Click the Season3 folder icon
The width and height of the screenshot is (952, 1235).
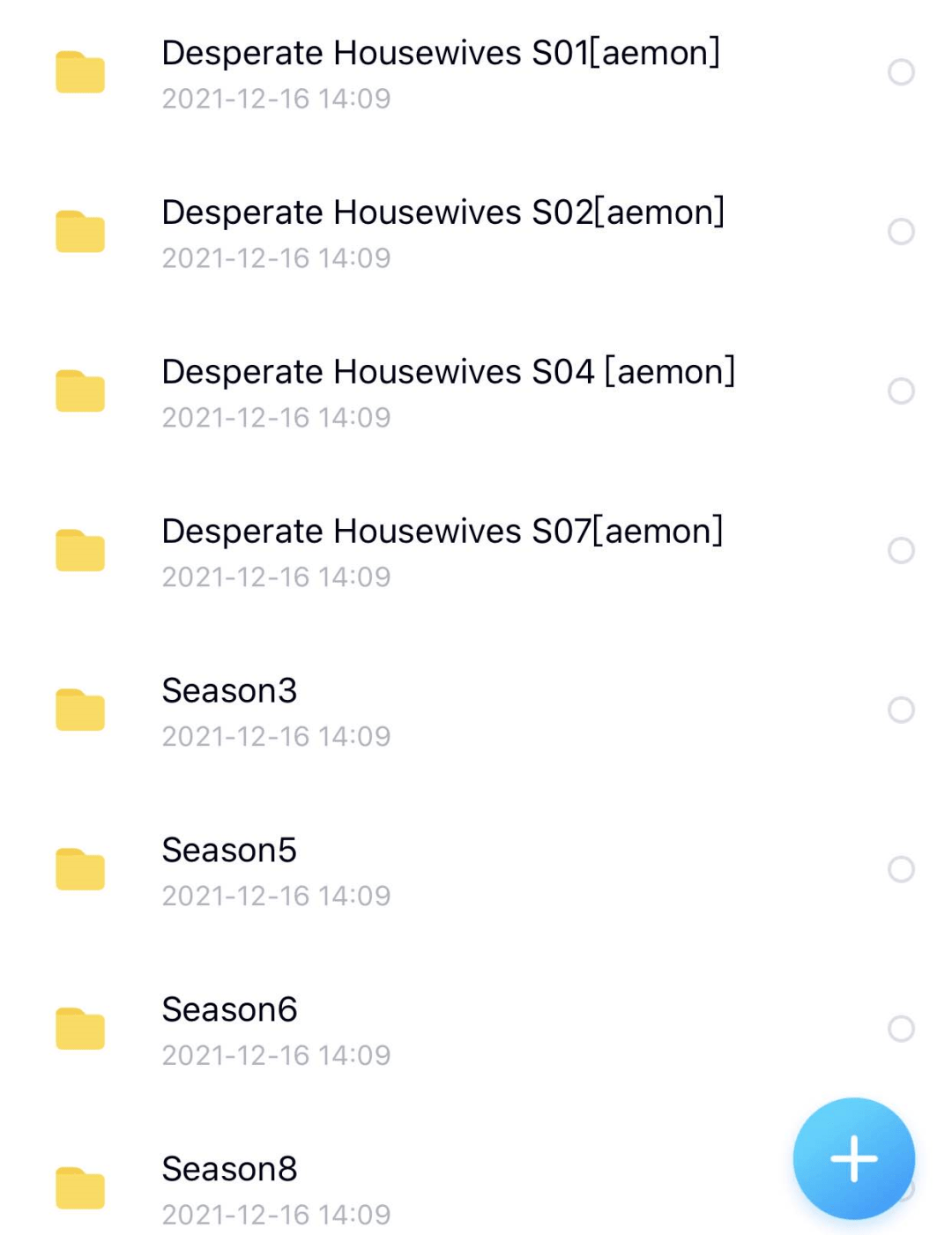point(79,710)
